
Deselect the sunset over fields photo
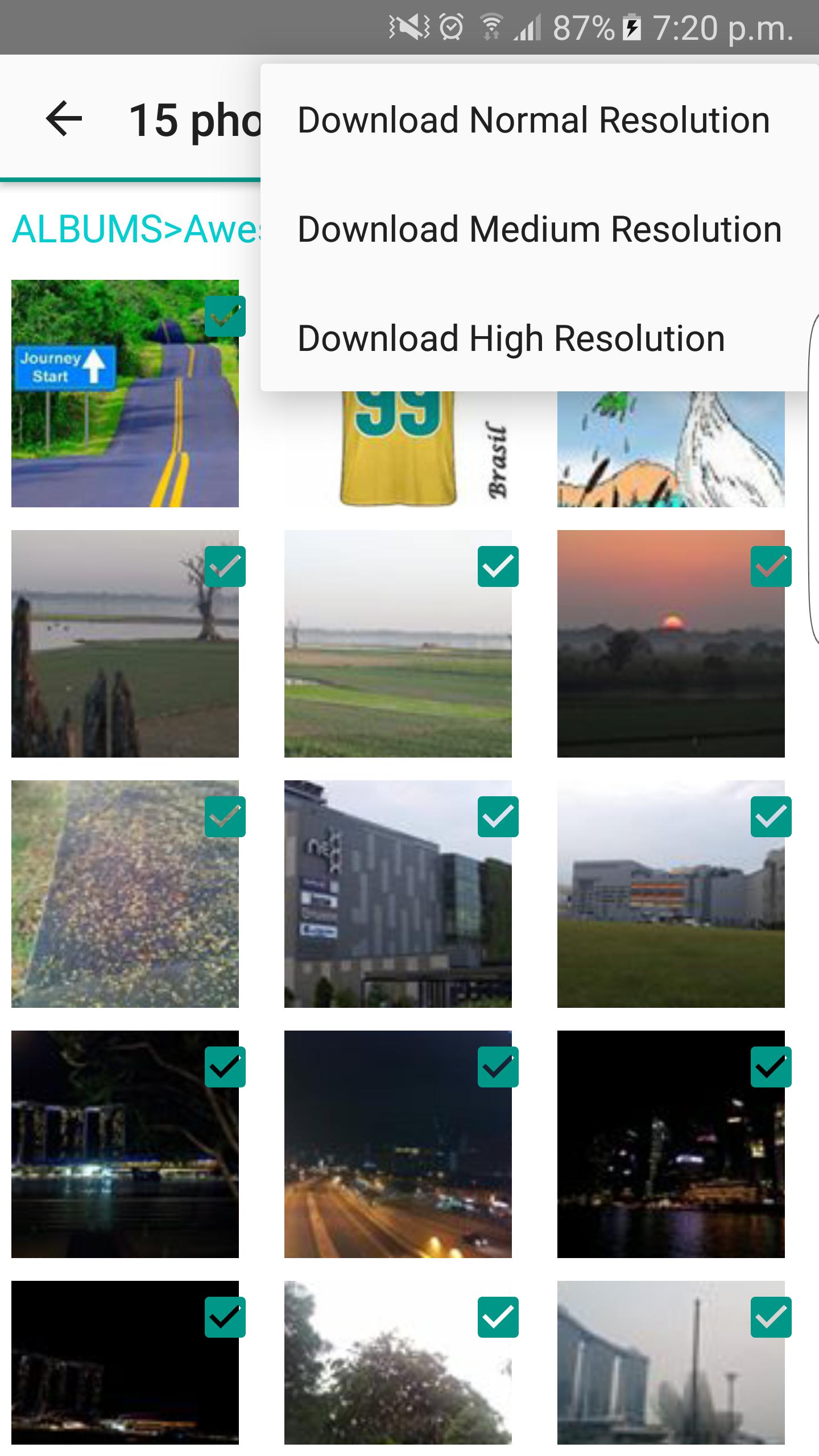[771, 566]
